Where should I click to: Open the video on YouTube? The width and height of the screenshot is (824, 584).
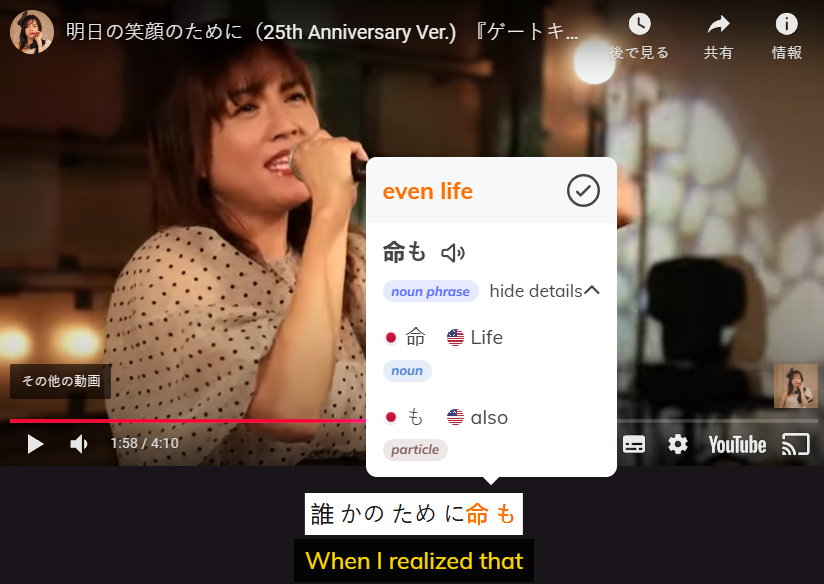point(737,444)
